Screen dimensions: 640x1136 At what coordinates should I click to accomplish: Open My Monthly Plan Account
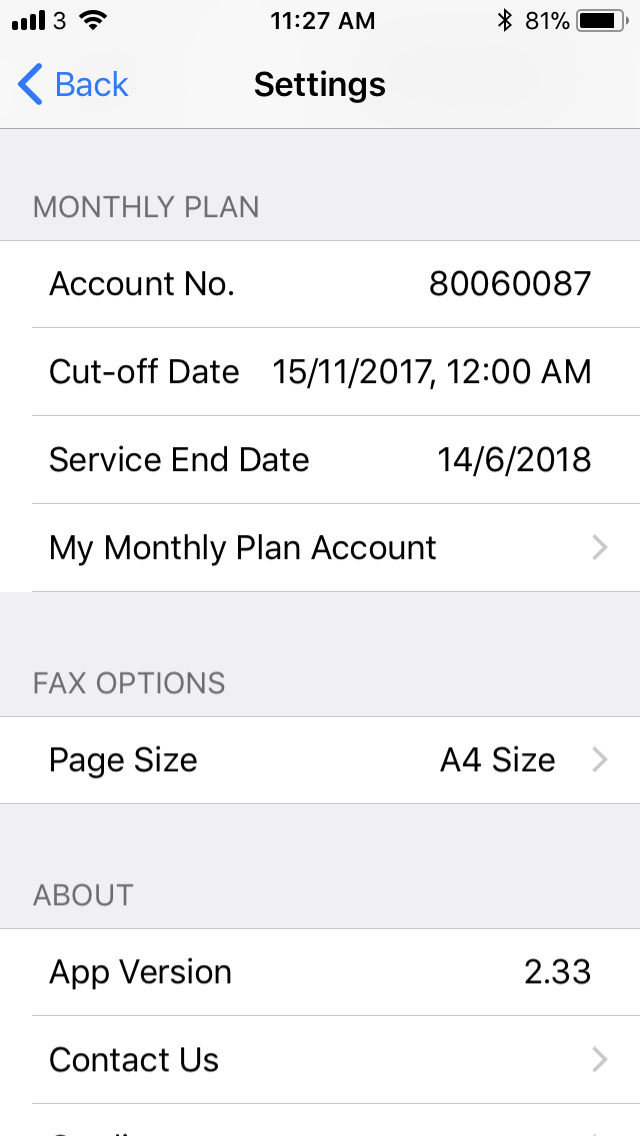tap(320, 548)
